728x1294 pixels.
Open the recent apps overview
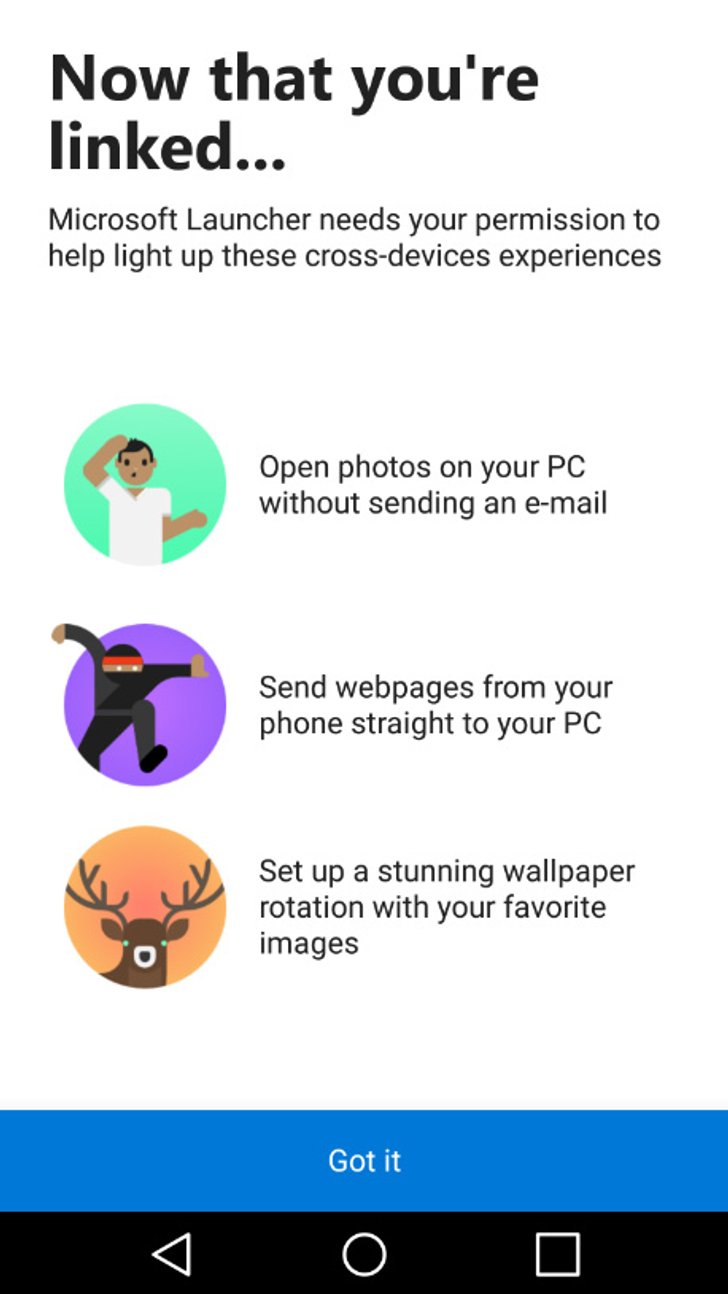(x=557, y=1253)
